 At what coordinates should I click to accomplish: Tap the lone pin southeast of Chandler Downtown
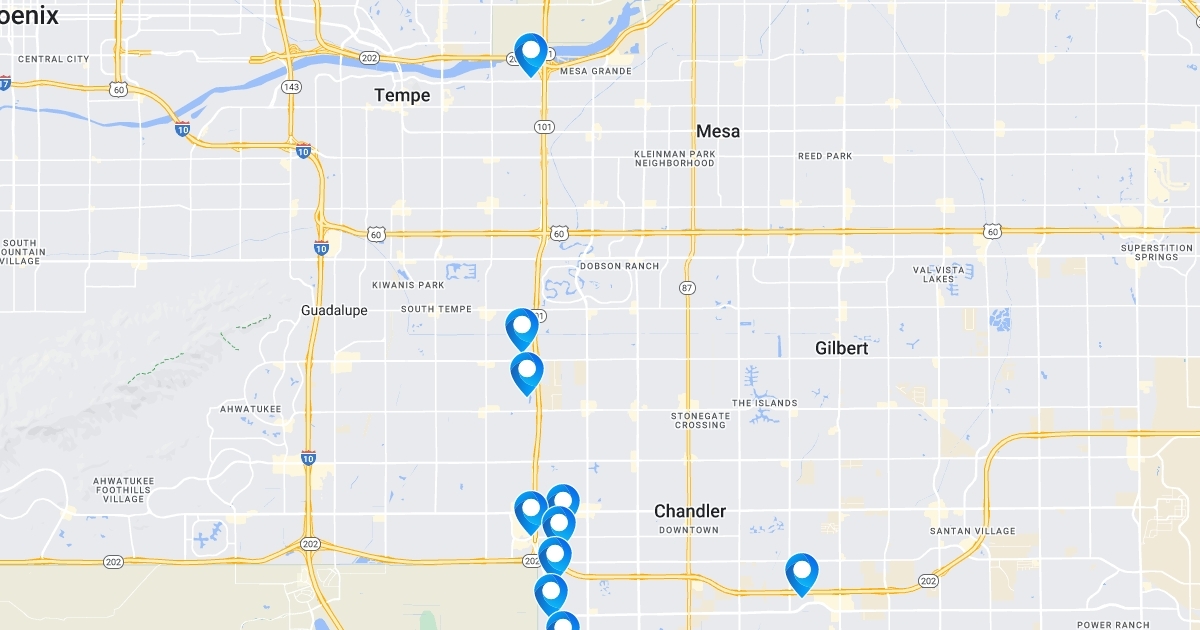tap(802, 575)
